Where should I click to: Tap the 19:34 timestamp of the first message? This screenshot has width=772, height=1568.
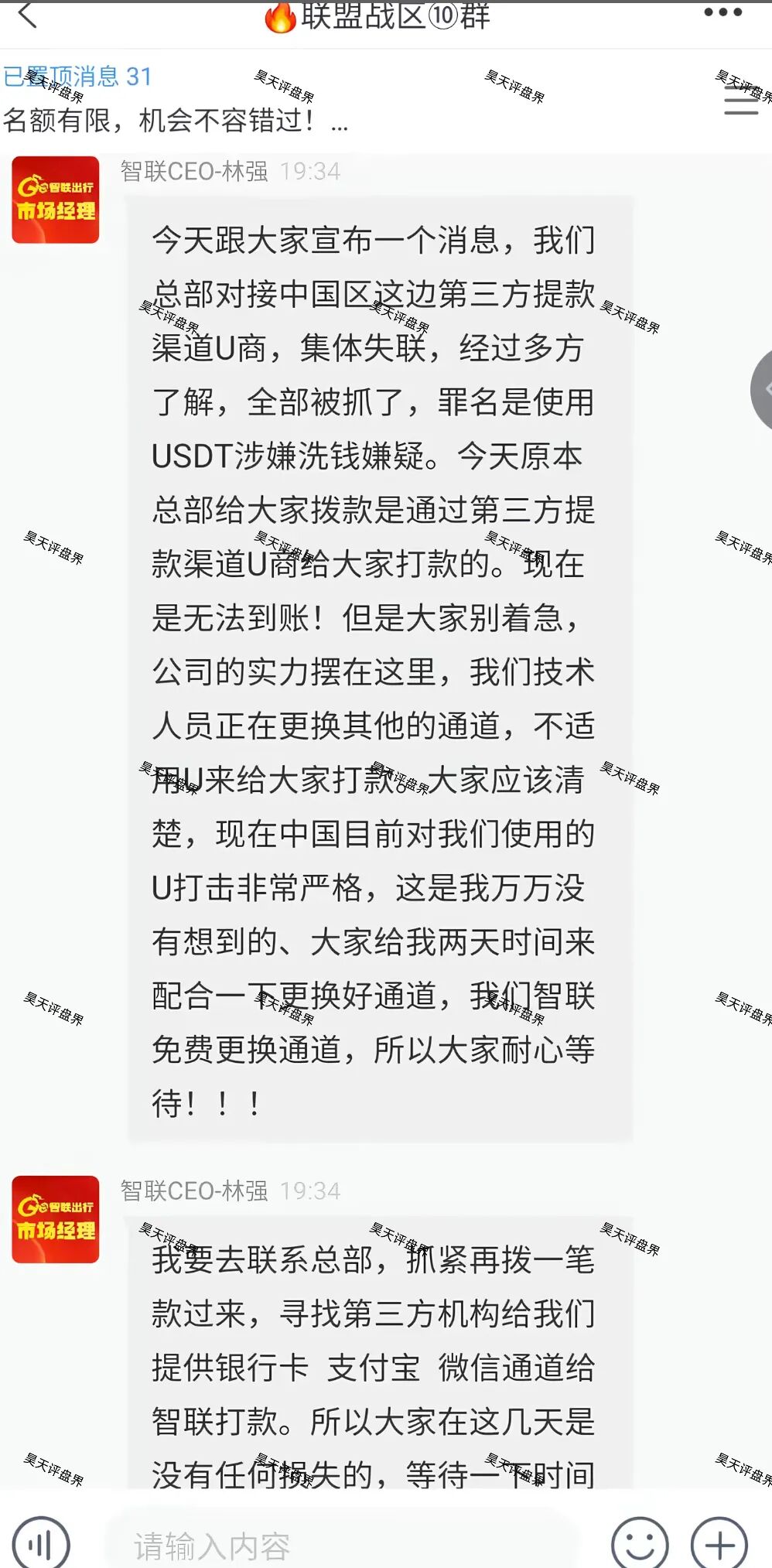point(313,172)
